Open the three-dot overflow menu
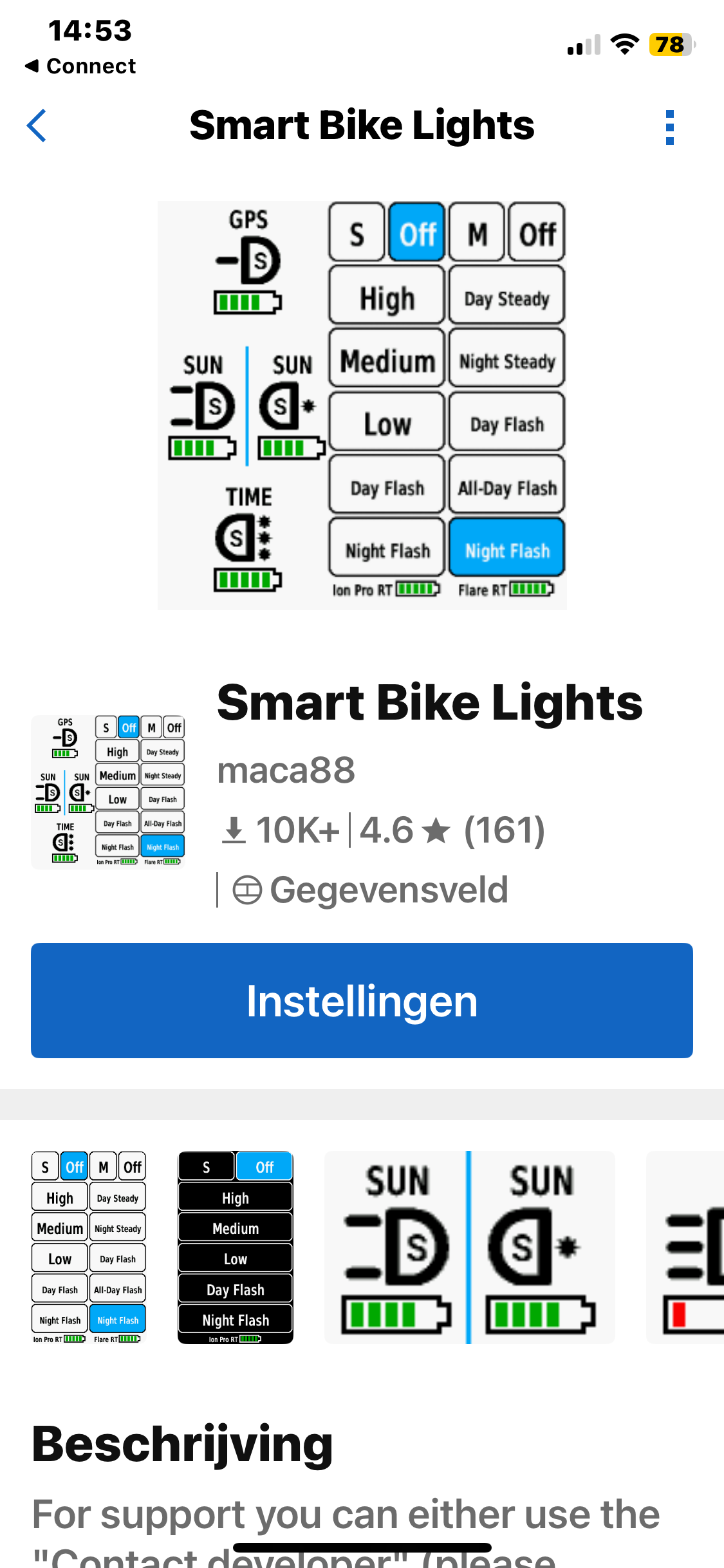 (x=669, y=127)
